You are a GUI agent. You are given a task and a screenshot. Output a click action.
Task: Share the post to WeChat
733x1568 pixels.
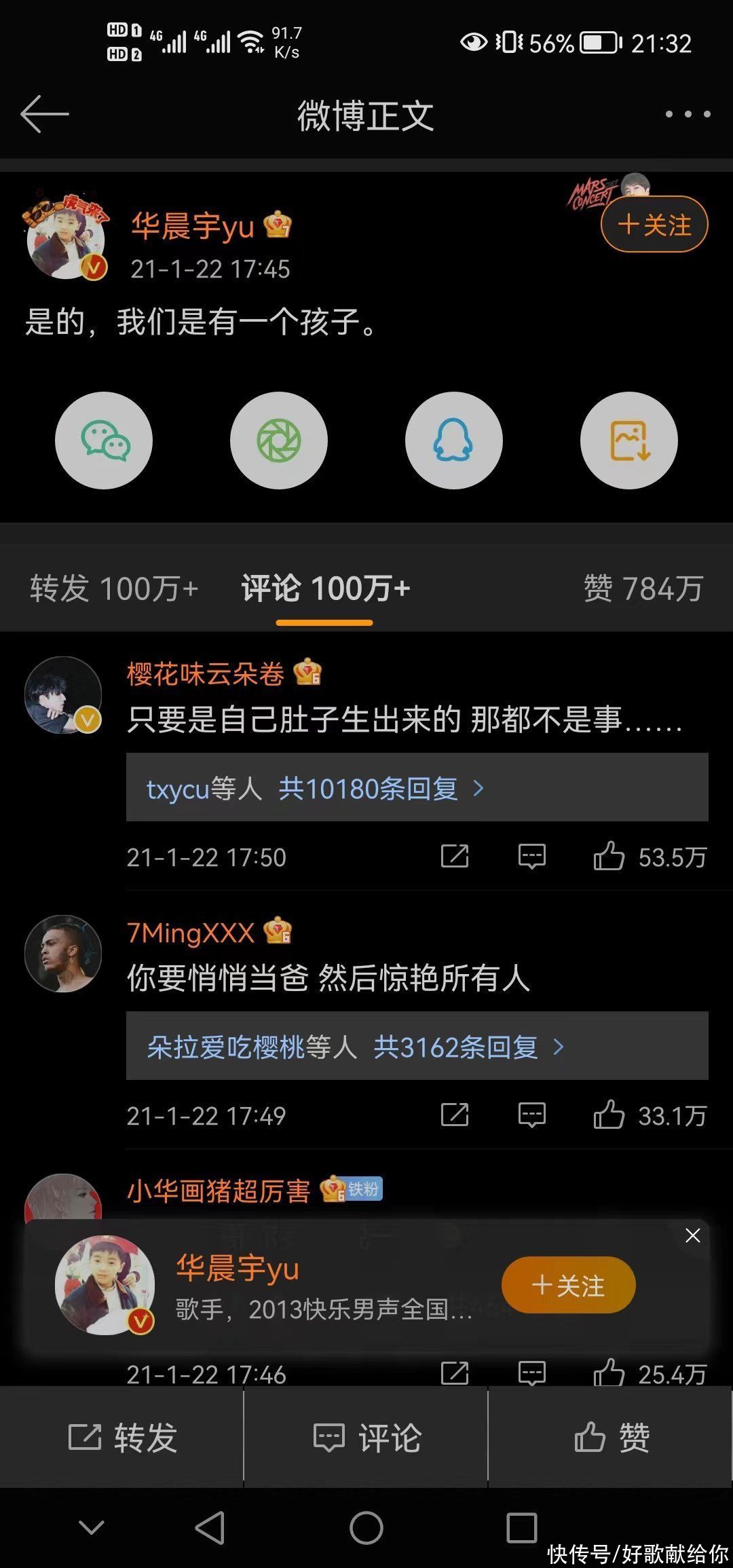point(104,441)
